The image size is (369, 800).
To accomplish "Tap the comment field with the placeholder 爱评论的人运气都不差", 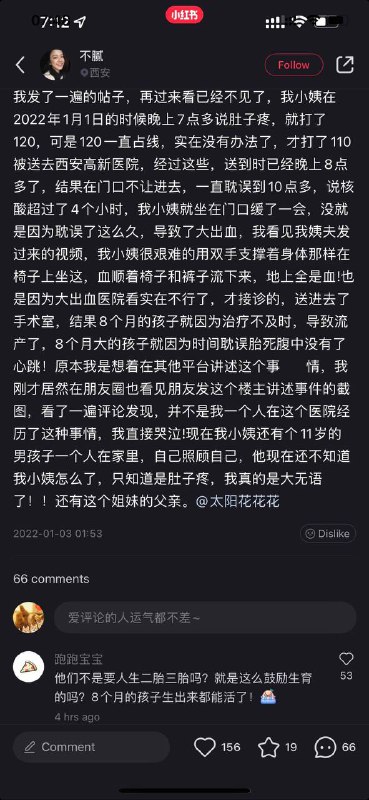I will point(205,617).
